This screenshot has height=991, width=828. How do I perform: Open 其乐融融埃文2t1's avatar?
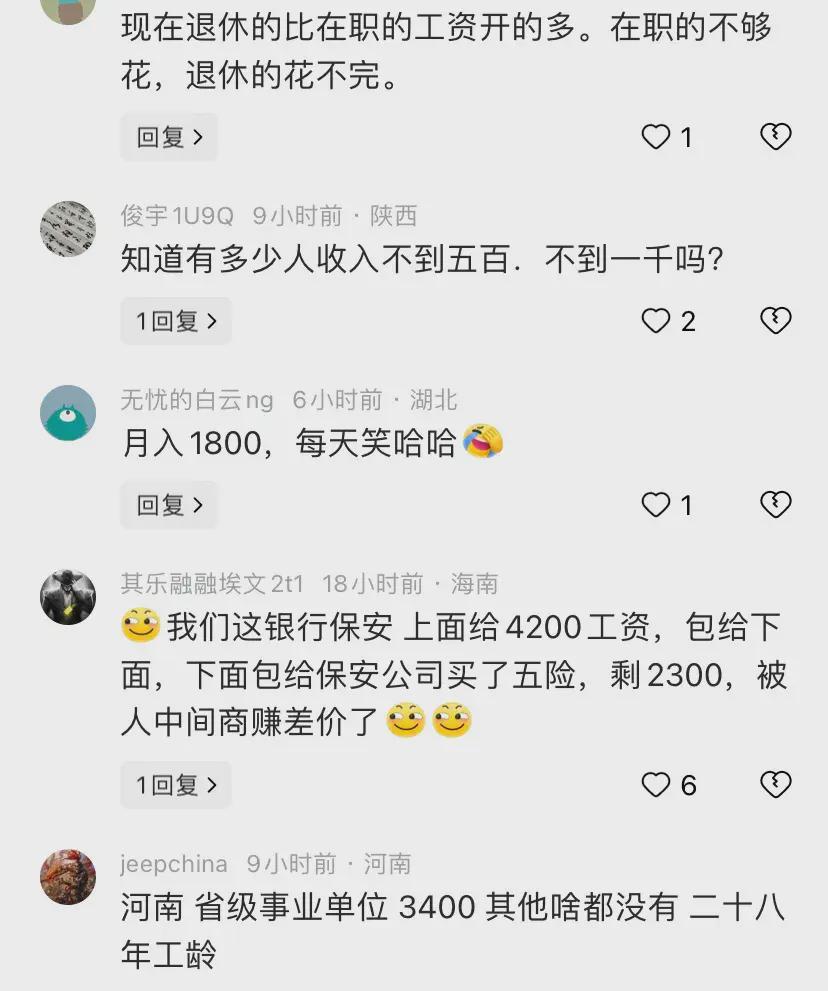68,597
